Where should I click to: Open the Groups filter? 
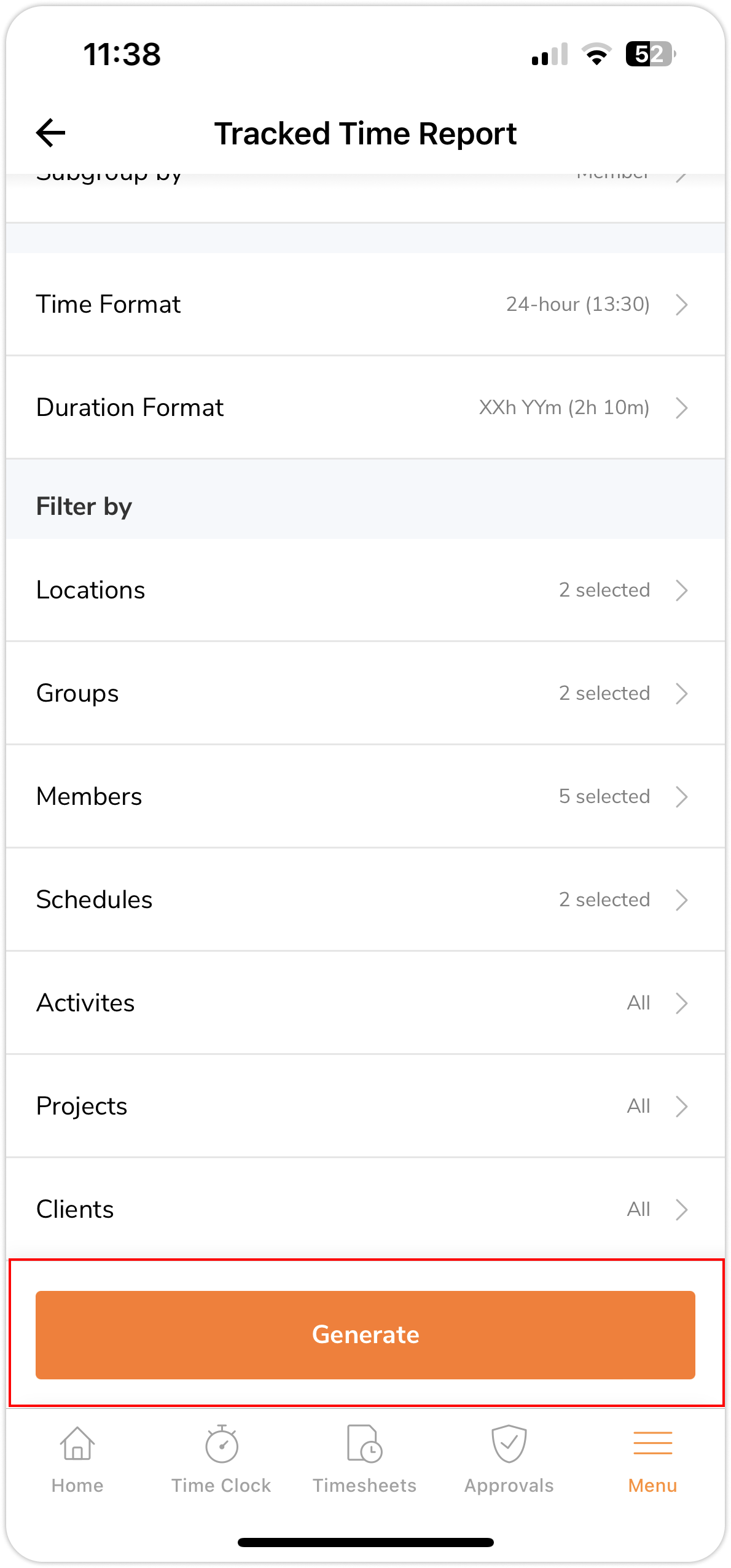[x=365, y=693]
